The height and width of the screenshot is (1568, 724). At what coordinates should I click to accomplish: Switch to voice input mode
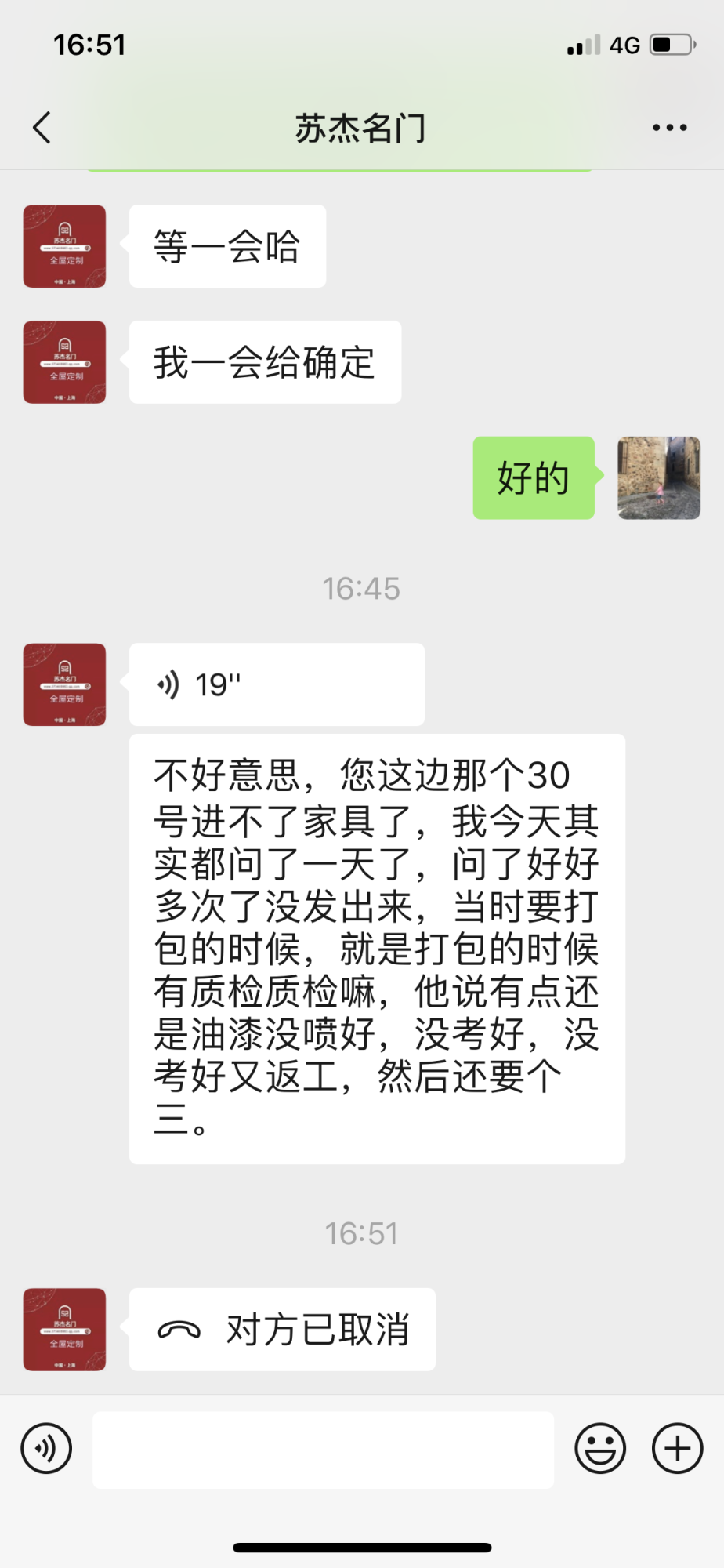pyautogui.click(x=47, y=1448)
